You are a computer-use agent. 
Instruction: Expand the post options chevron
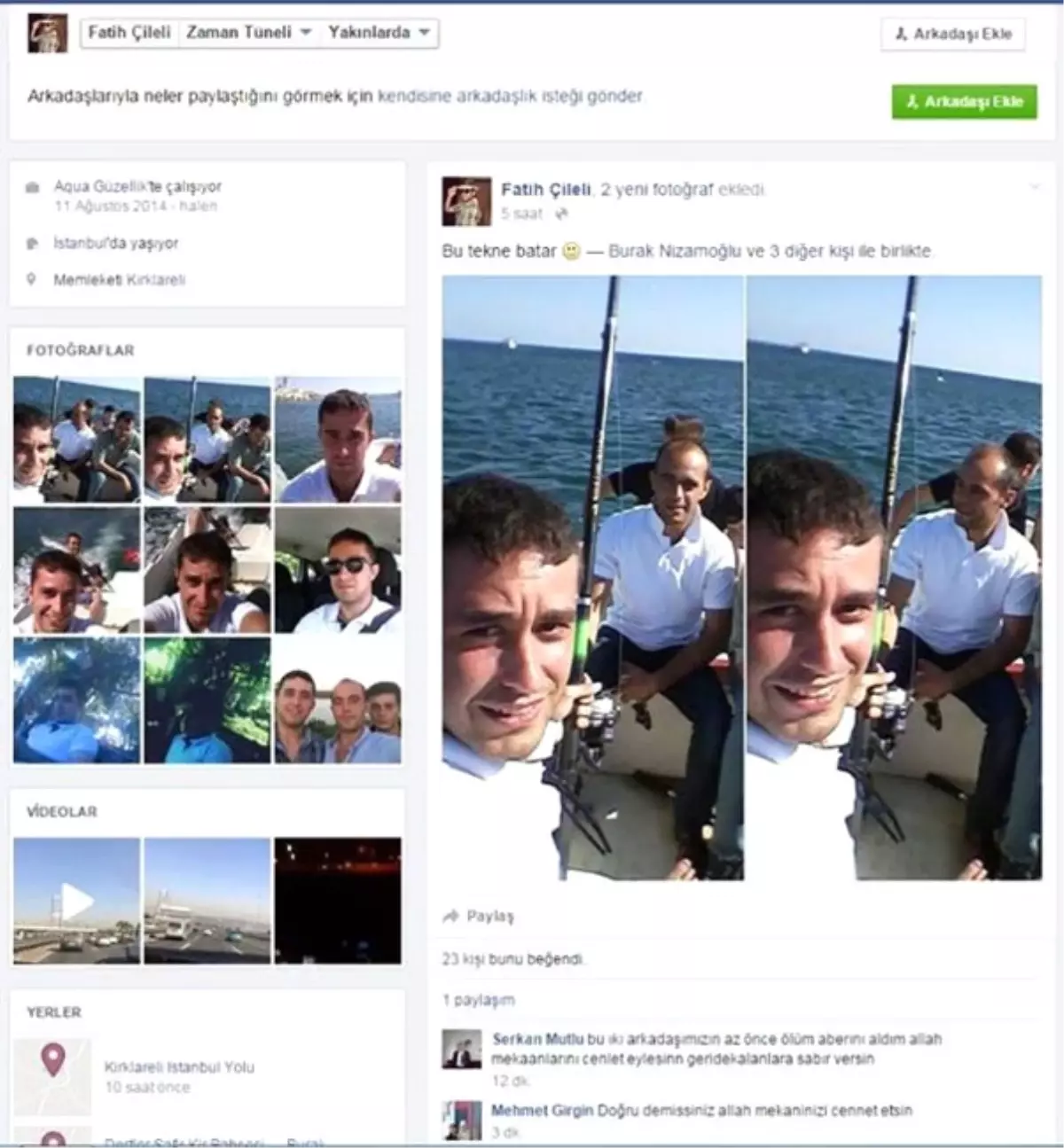[1033, 187]
